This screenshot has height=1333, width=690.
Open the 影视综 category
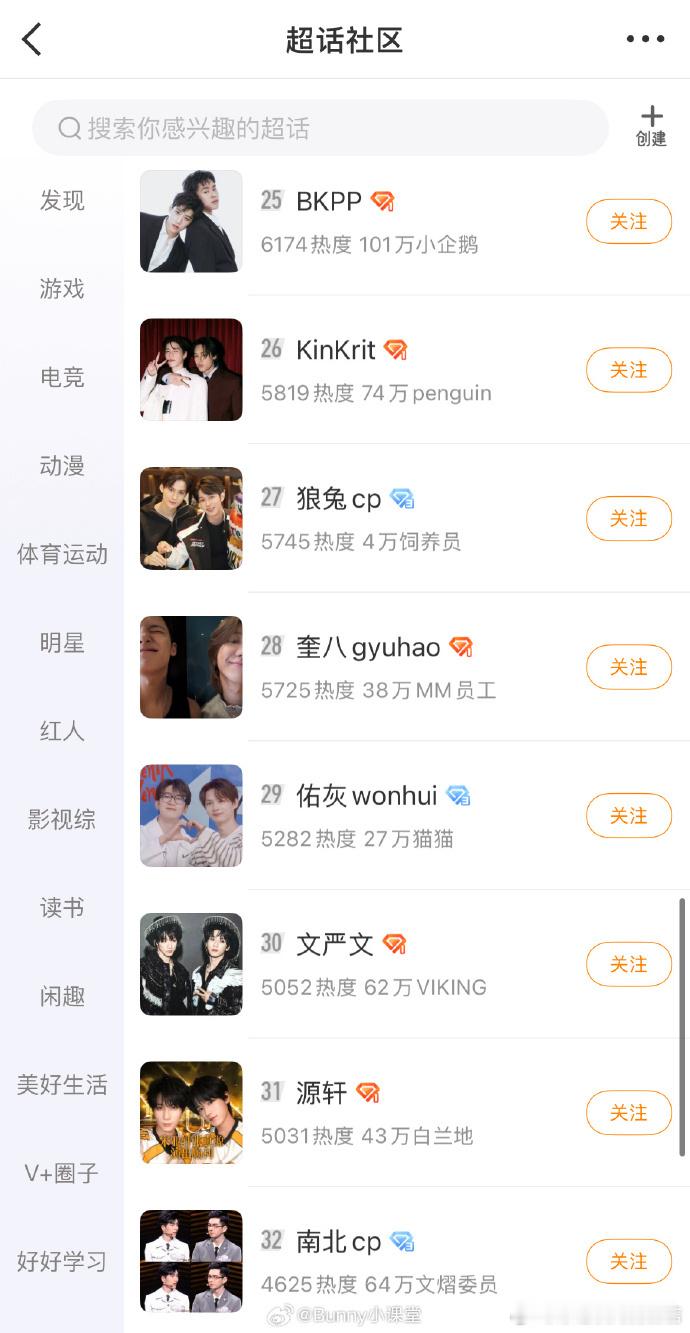tap(62, 820)
